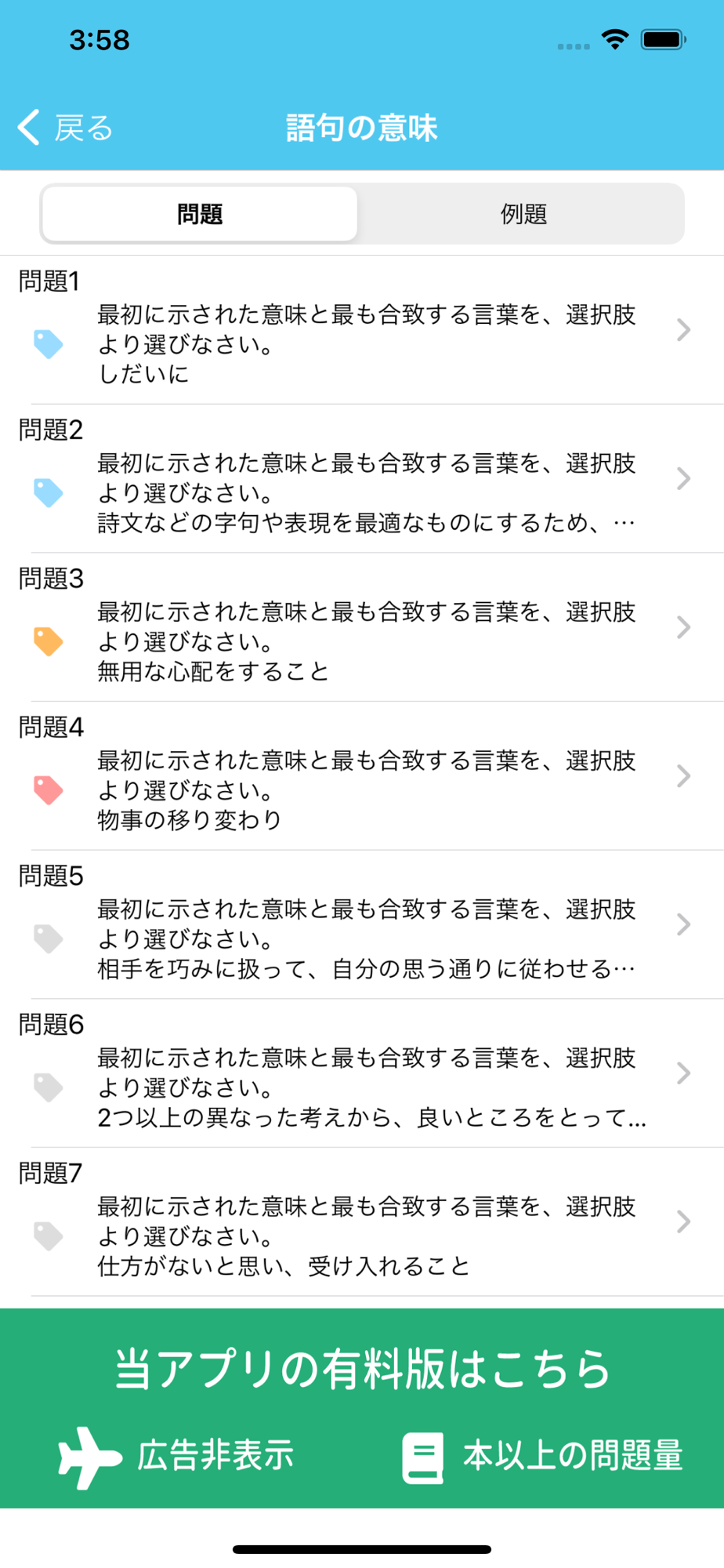The height and width of the screenshot is (1568, 724).
Task: Open 問題1 about しだいに
Action: pyautogui.click(x=362, y=330)
